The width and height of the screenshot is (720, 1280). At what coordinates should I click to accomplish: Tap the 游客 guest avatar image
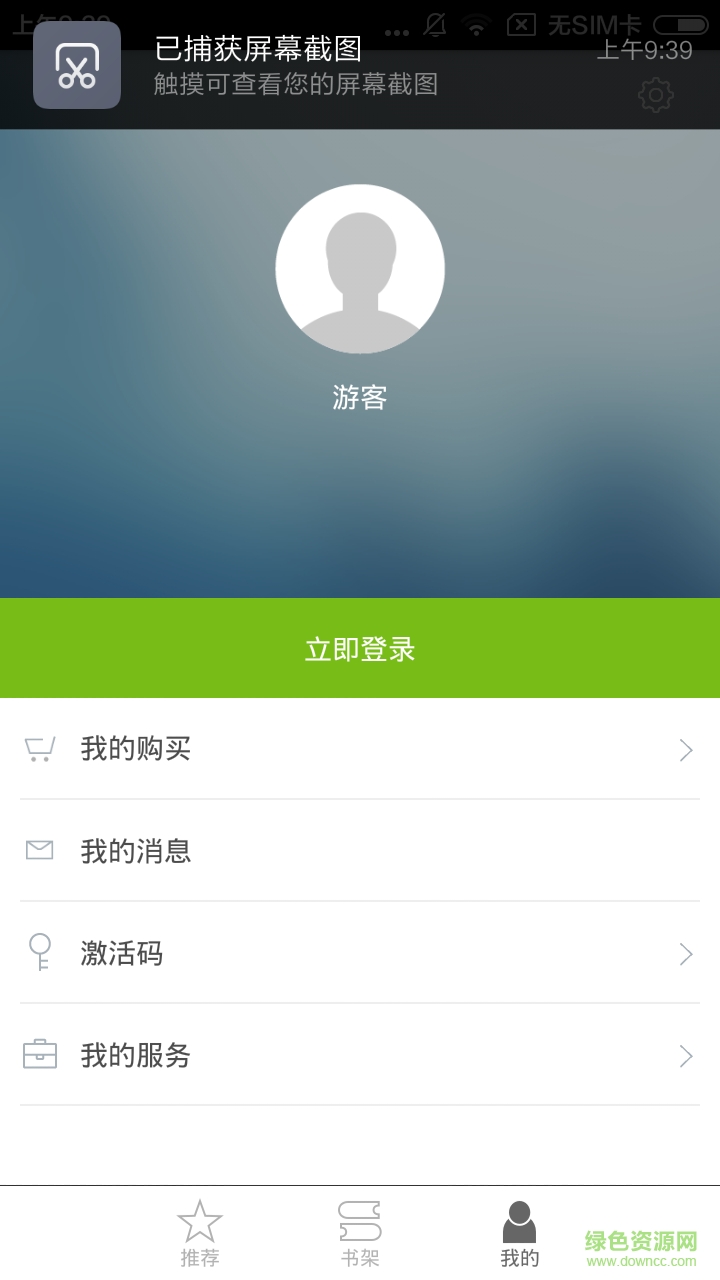click(360, 270)
